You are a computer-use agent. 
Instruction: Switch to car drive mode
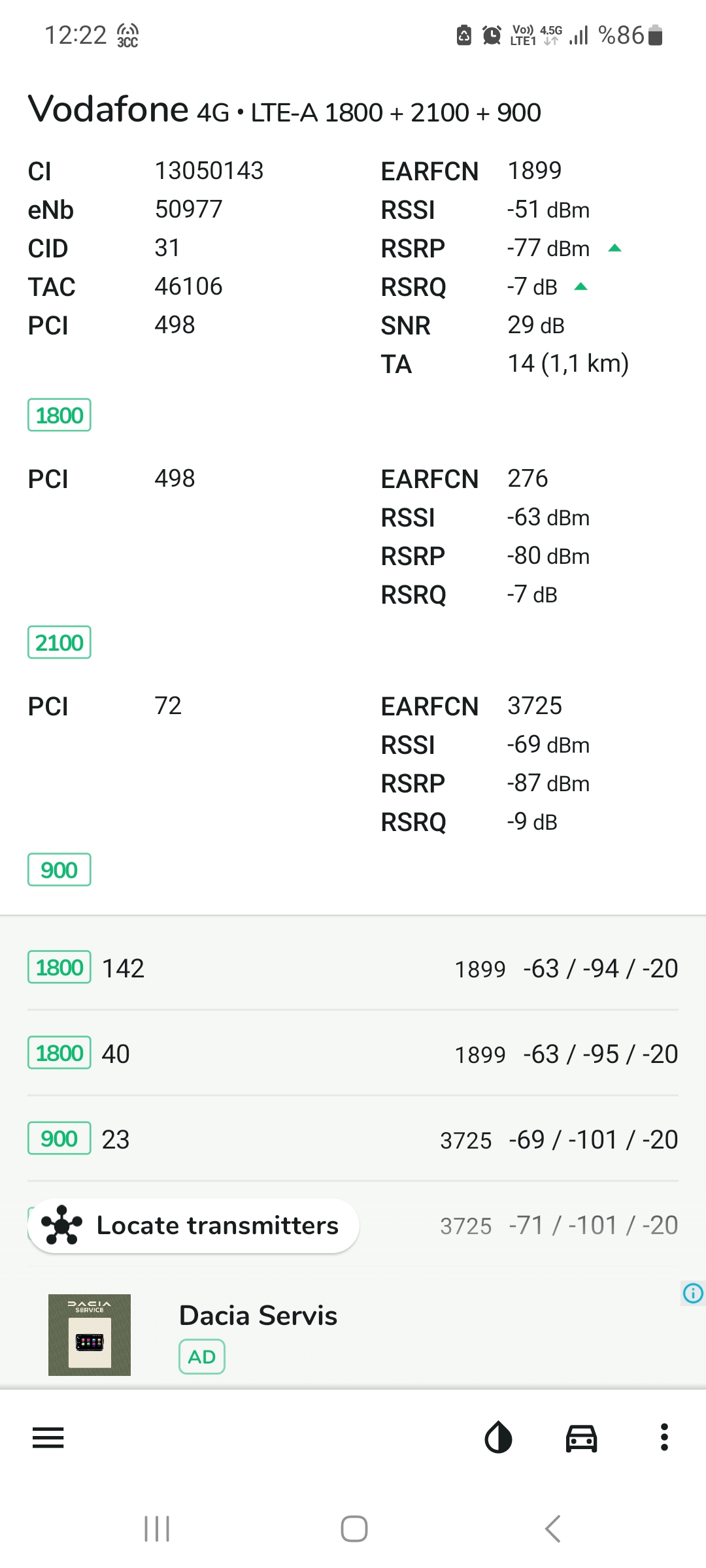(581, 1438)
